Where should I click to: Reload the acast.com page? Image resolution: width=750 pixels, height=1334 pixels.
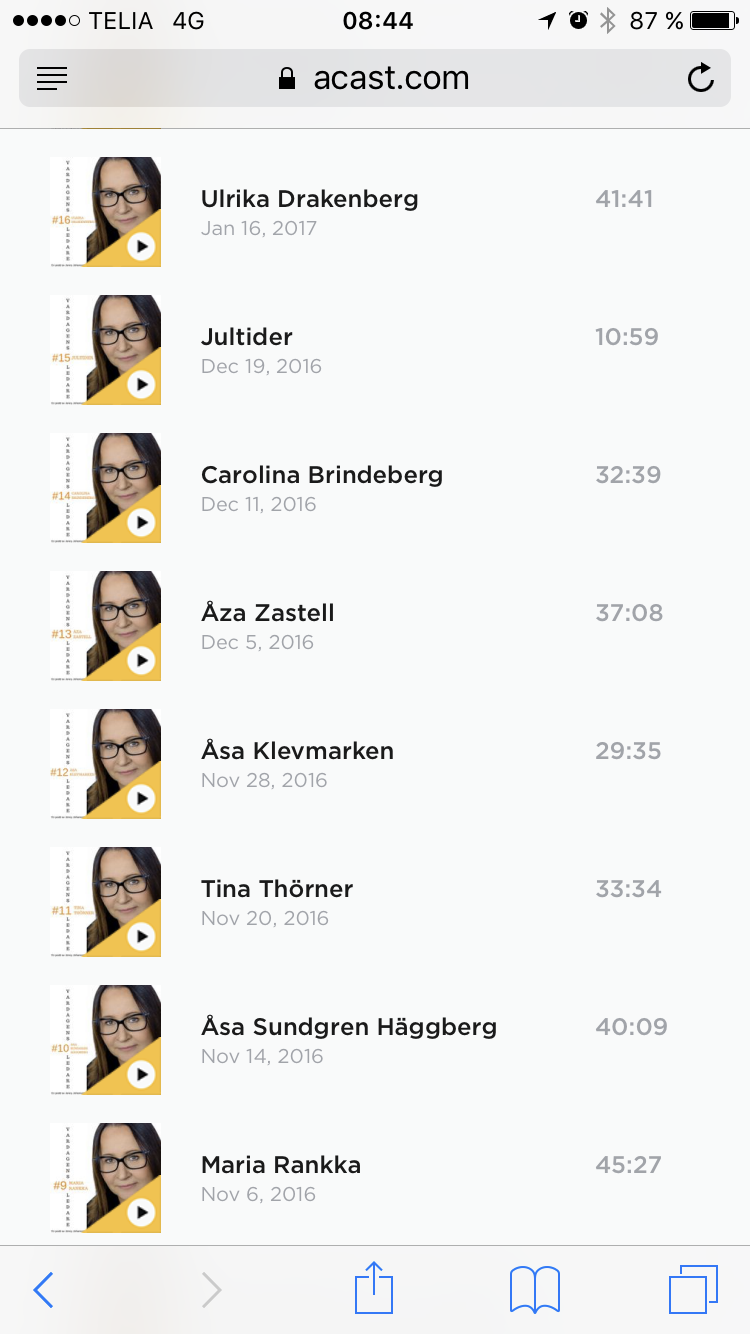tap(701, 78)
